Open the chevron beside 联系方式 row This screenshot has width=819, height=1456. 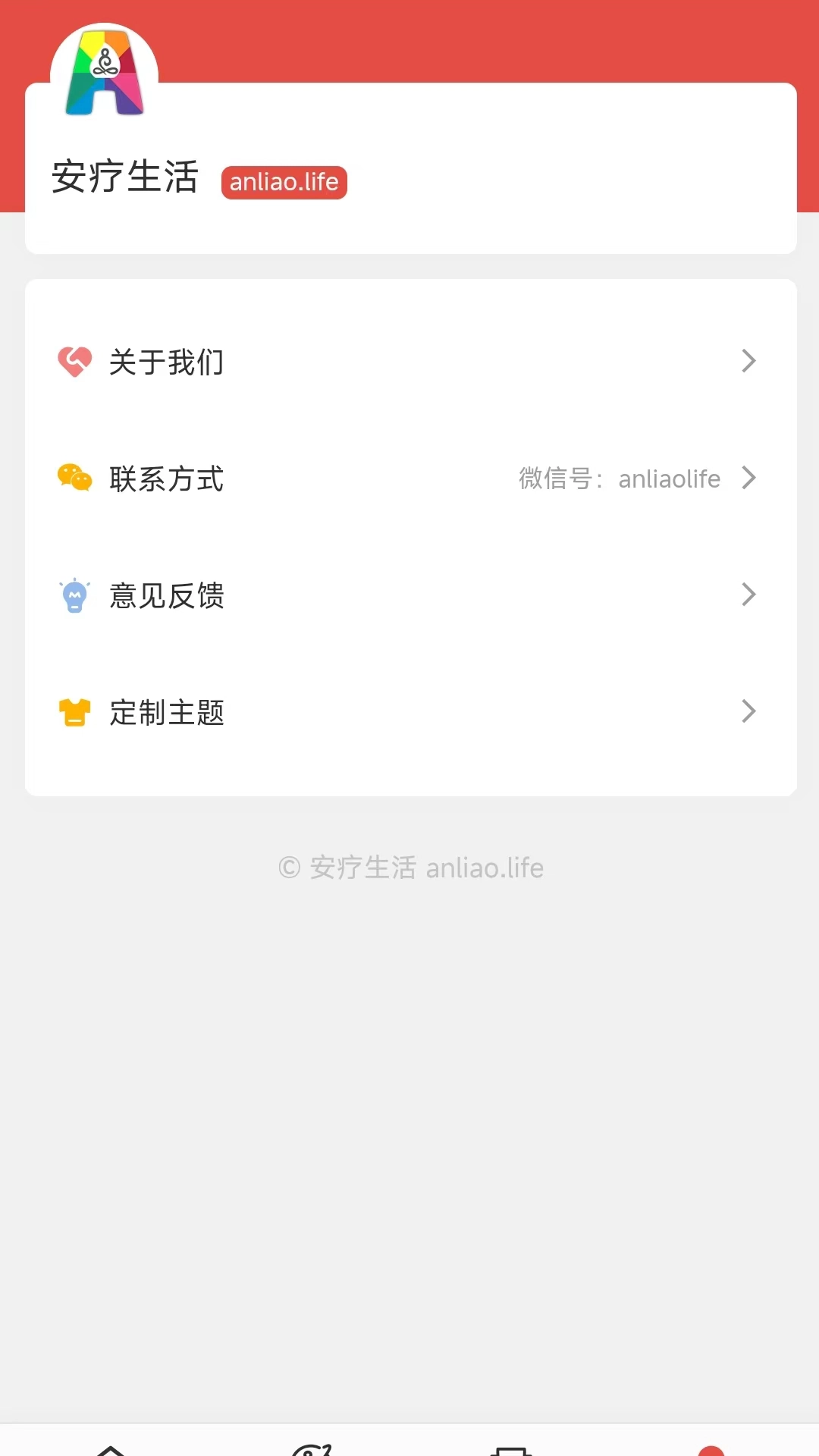[x=748, y=478]
